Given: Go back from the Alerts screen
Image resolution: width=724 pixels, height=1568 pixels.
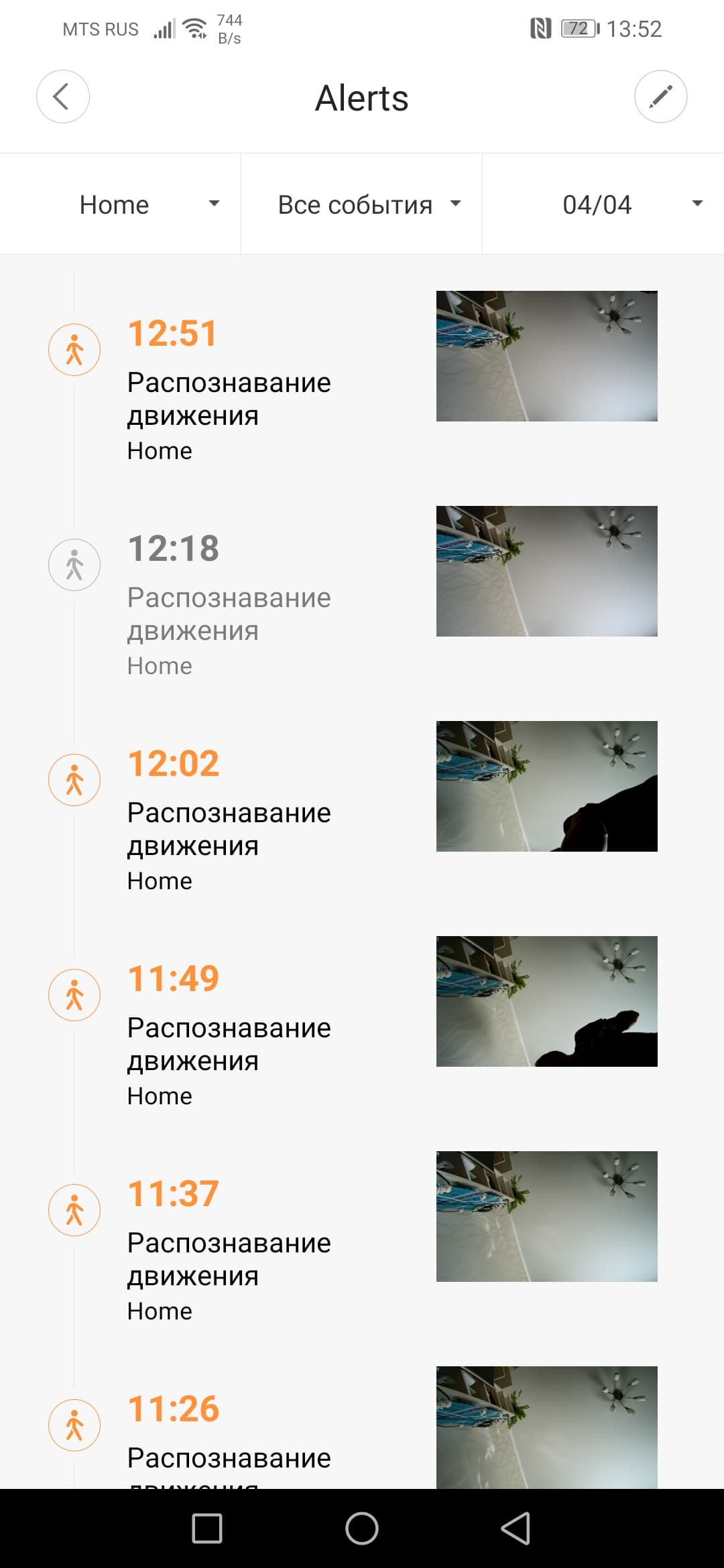Looking at the screenshot, I should click(62, 96).
